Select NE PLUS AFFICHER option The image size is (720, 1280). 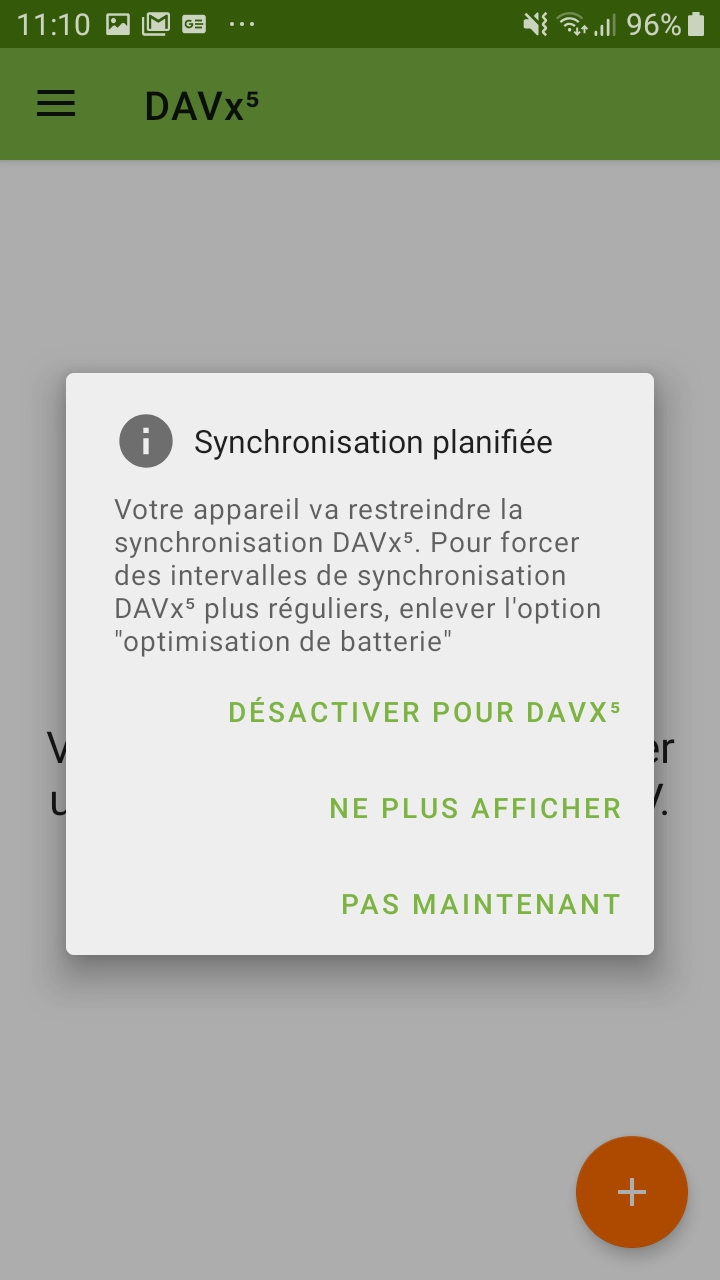coord(475,808)
